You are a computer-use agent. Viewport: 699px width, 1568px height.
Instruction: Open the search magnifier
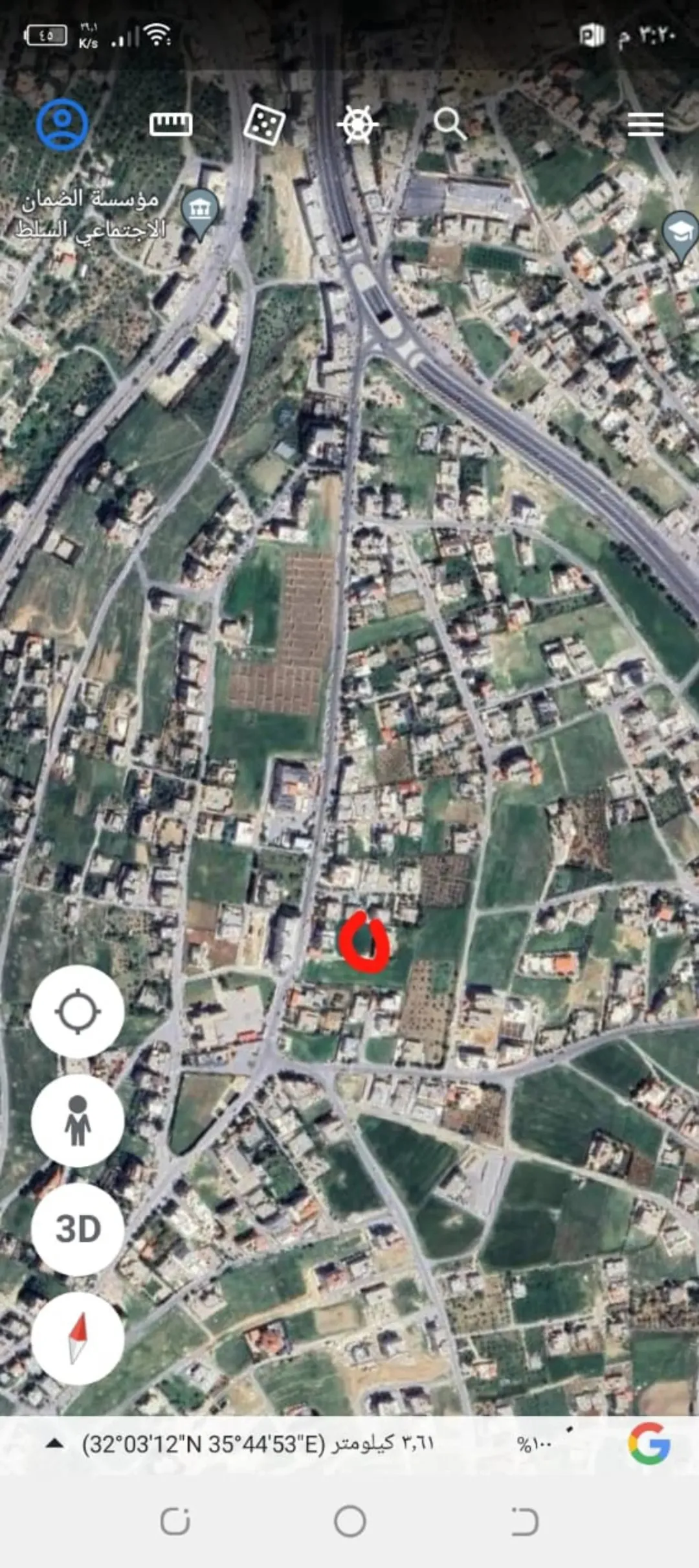tap(450, 124)
